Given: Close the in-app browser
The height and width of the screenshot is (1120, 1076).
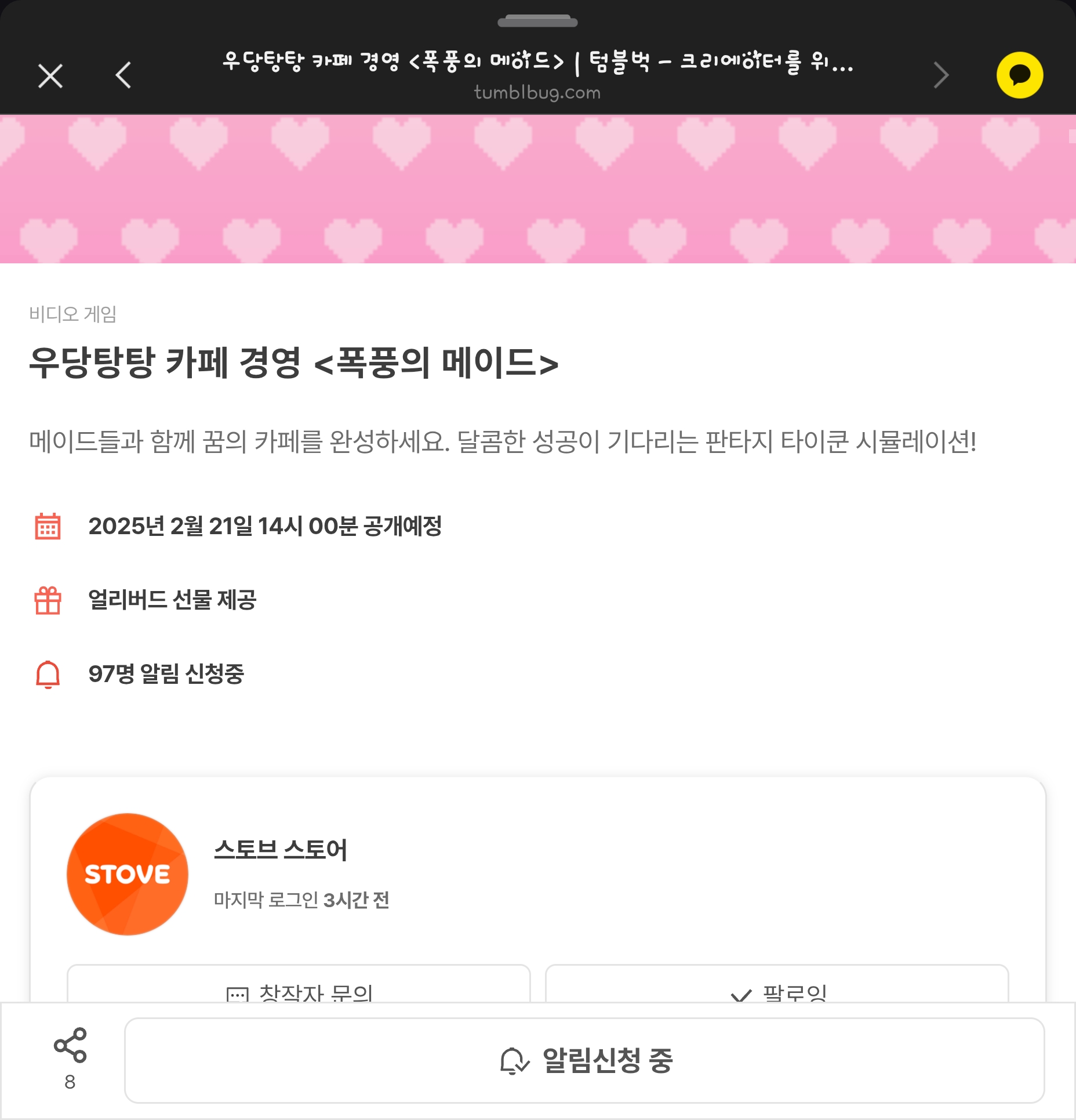Looking at the screenshot, I should 50,76.
